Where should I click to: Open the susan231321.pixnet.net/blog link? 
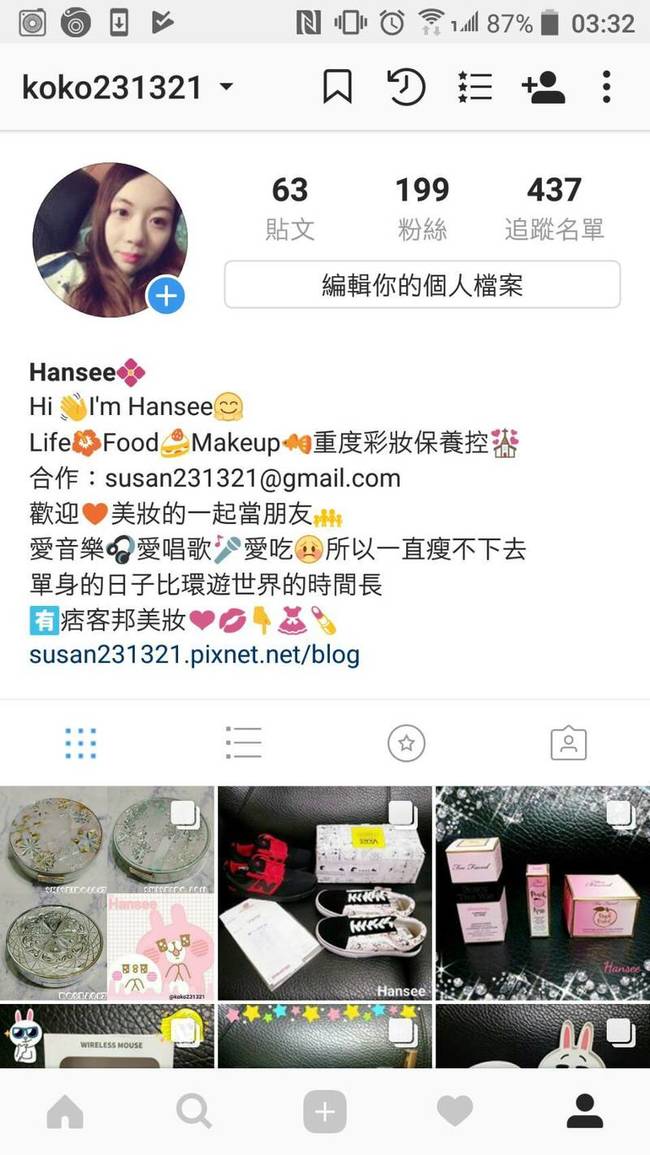[194, 656]
